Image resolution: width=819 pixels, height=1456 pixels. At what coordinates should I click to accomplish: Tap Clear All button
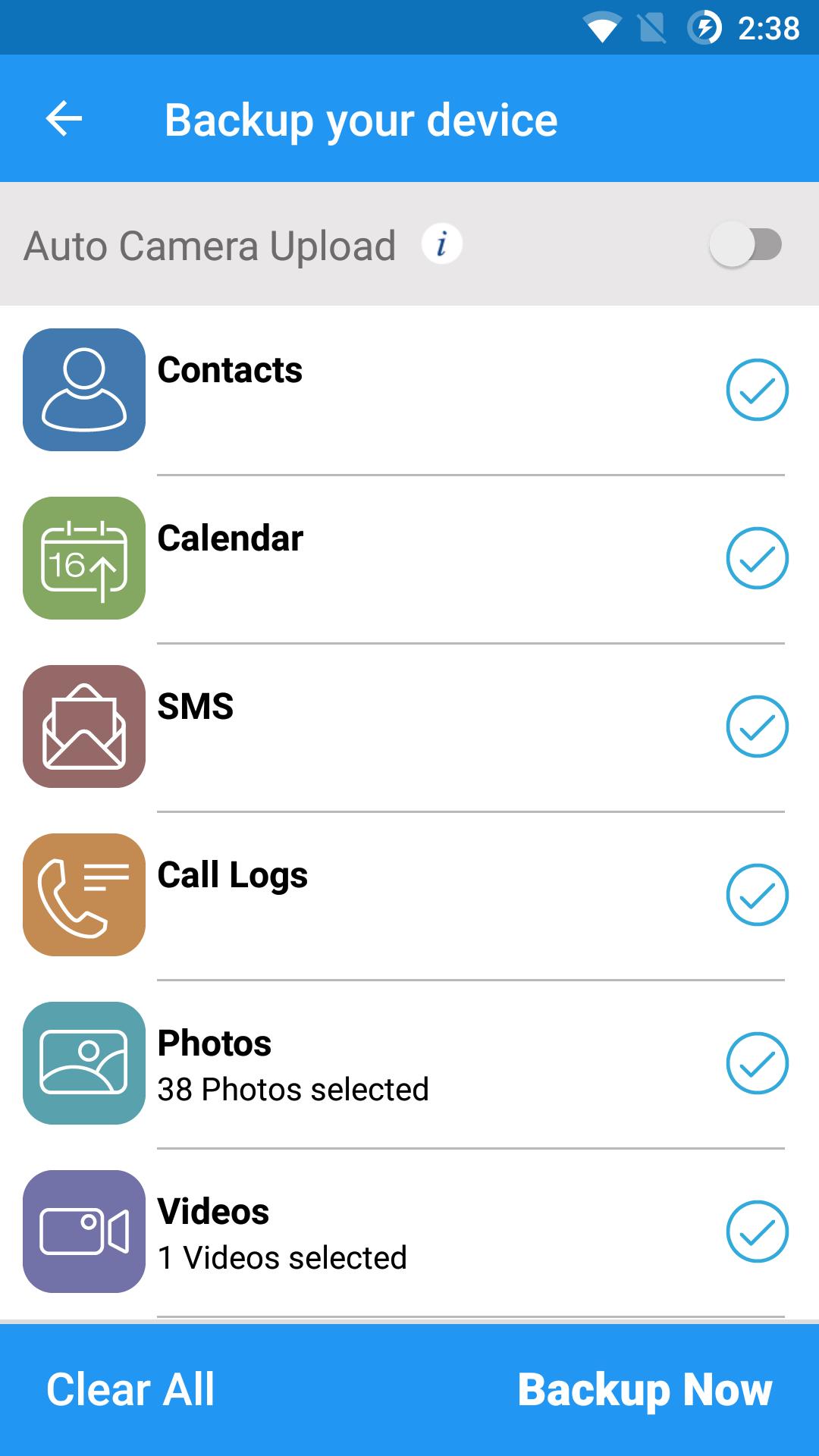(130, 1389)
